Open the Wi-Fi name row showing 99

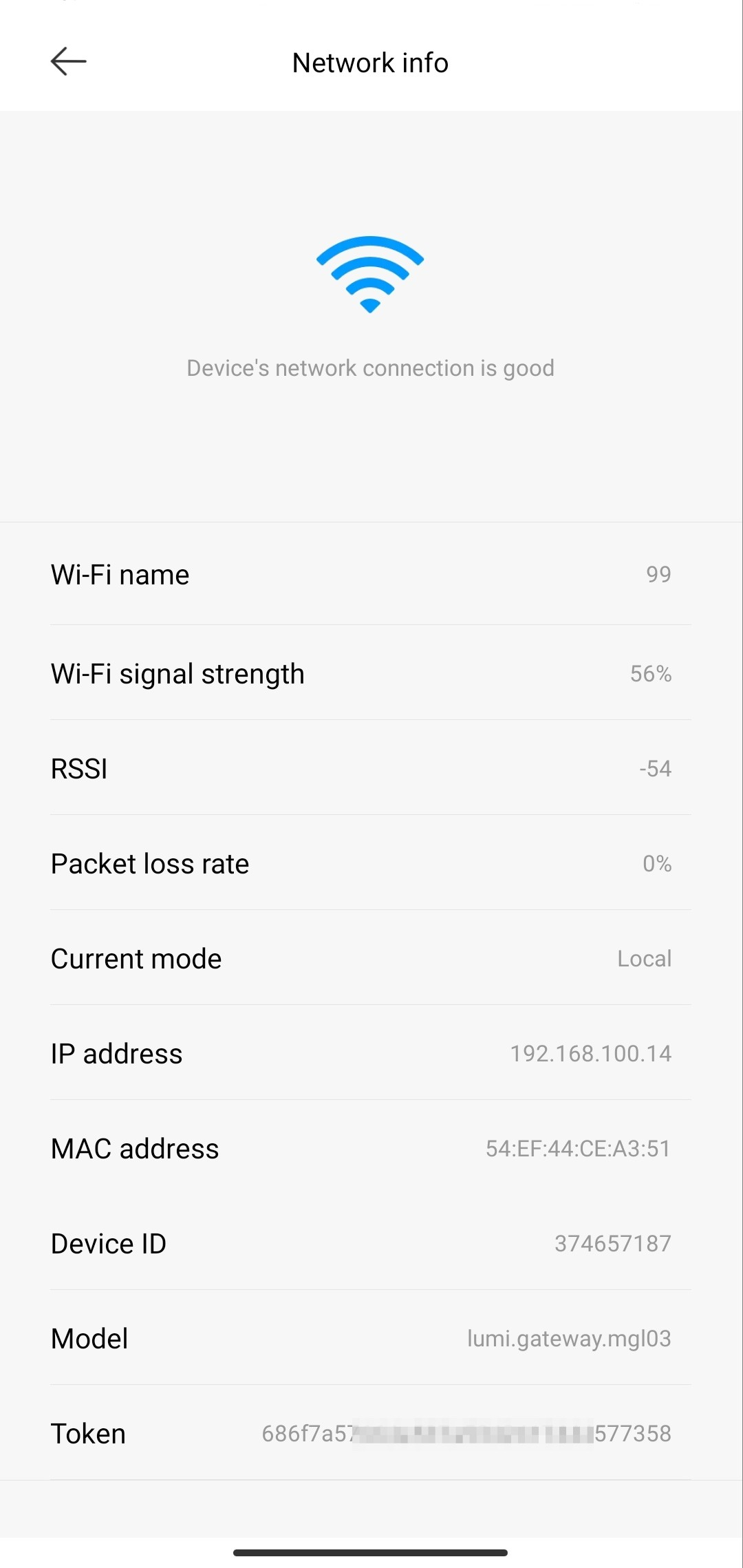pyautogui.click(x=370, y=574)
